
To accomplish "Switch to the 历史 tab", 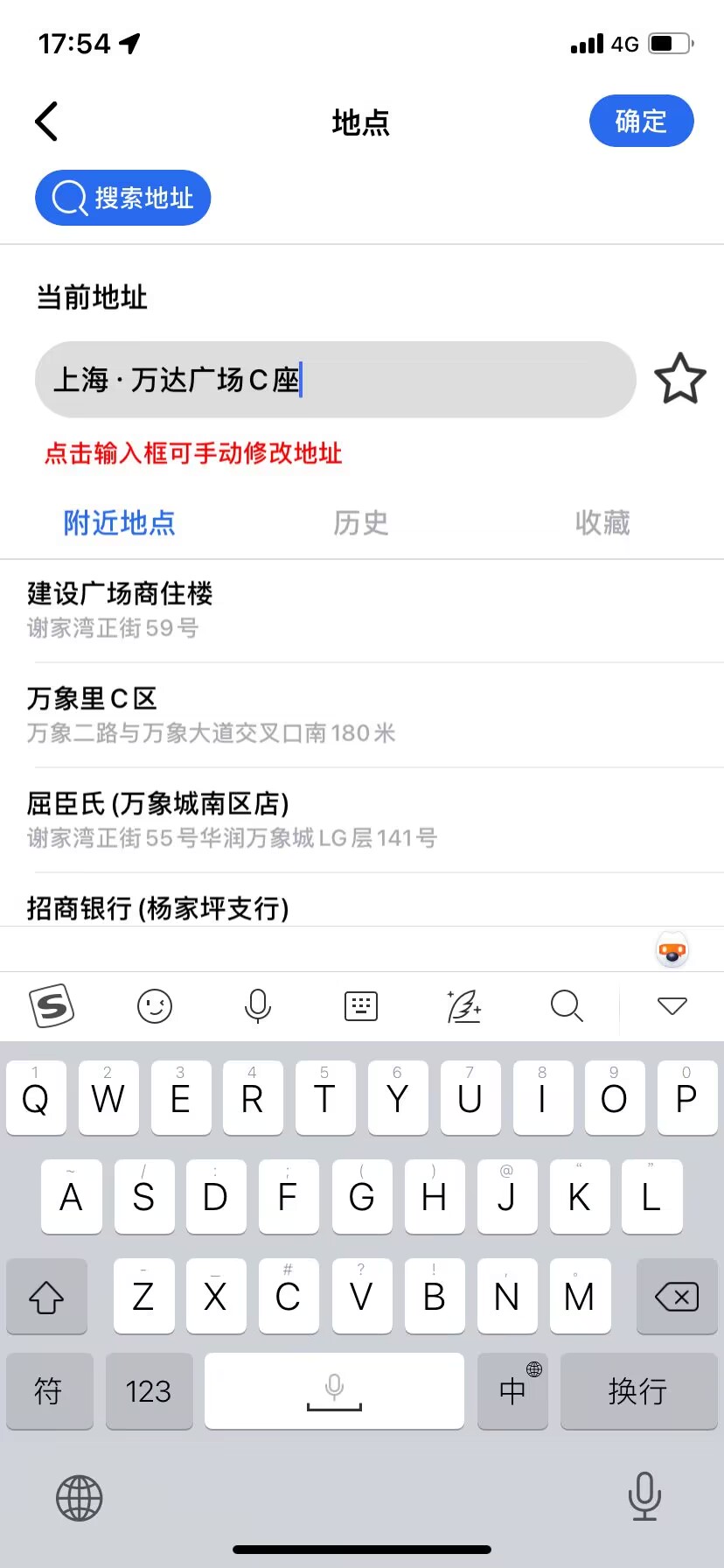I will point(360,522).
